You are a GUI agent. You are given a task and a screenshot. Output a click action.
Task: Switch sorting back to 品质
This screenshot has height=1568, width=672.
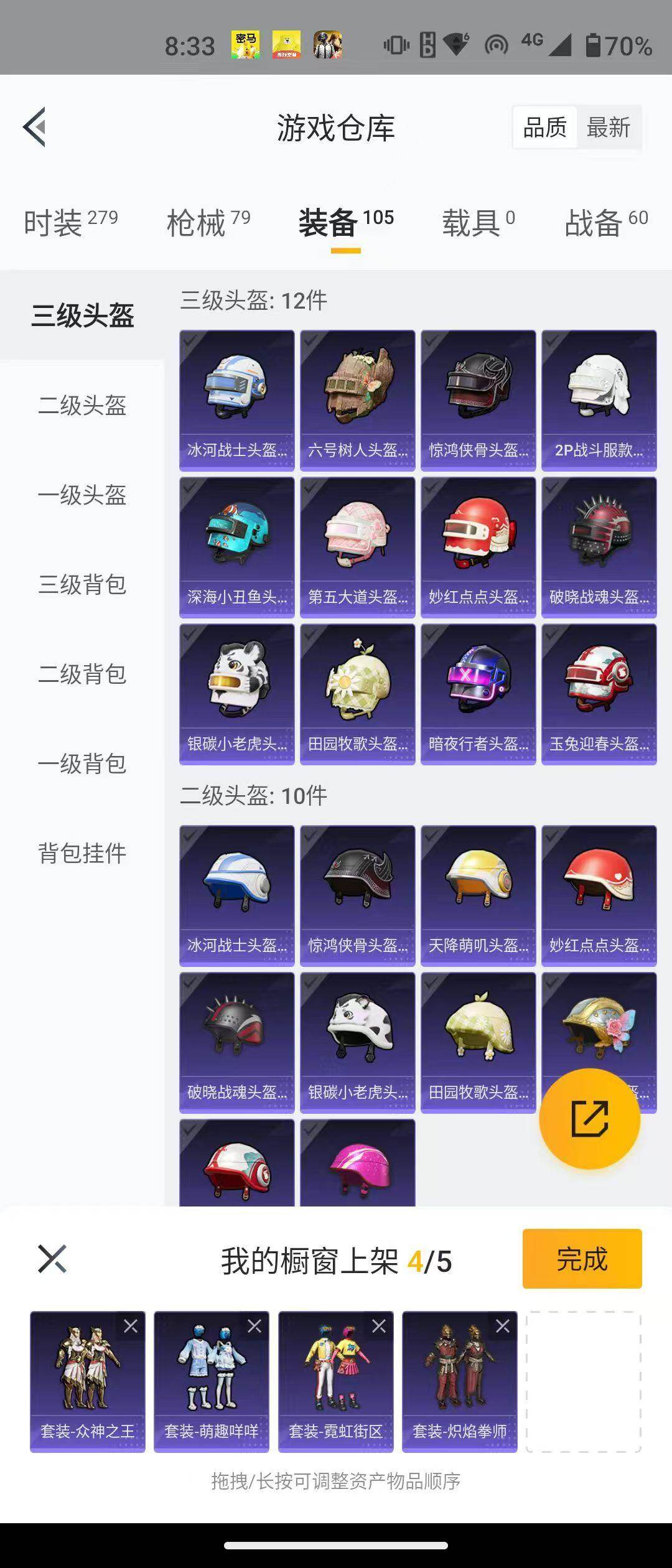pyautogui.click(x=544, y=127)
